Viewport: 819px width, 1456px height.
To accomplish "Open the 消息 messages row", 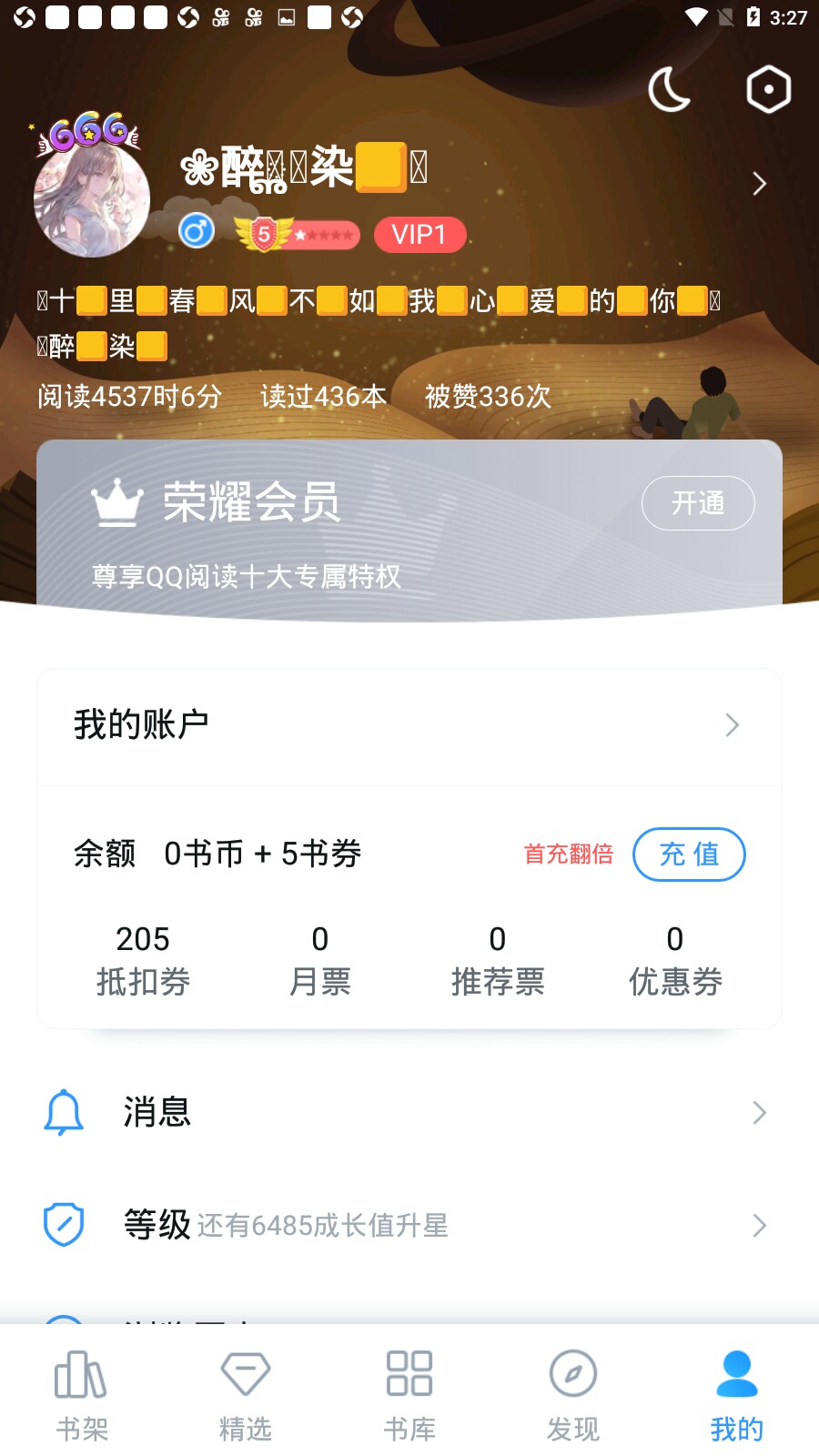I will pyautogui.click(x=409, y=1112).
